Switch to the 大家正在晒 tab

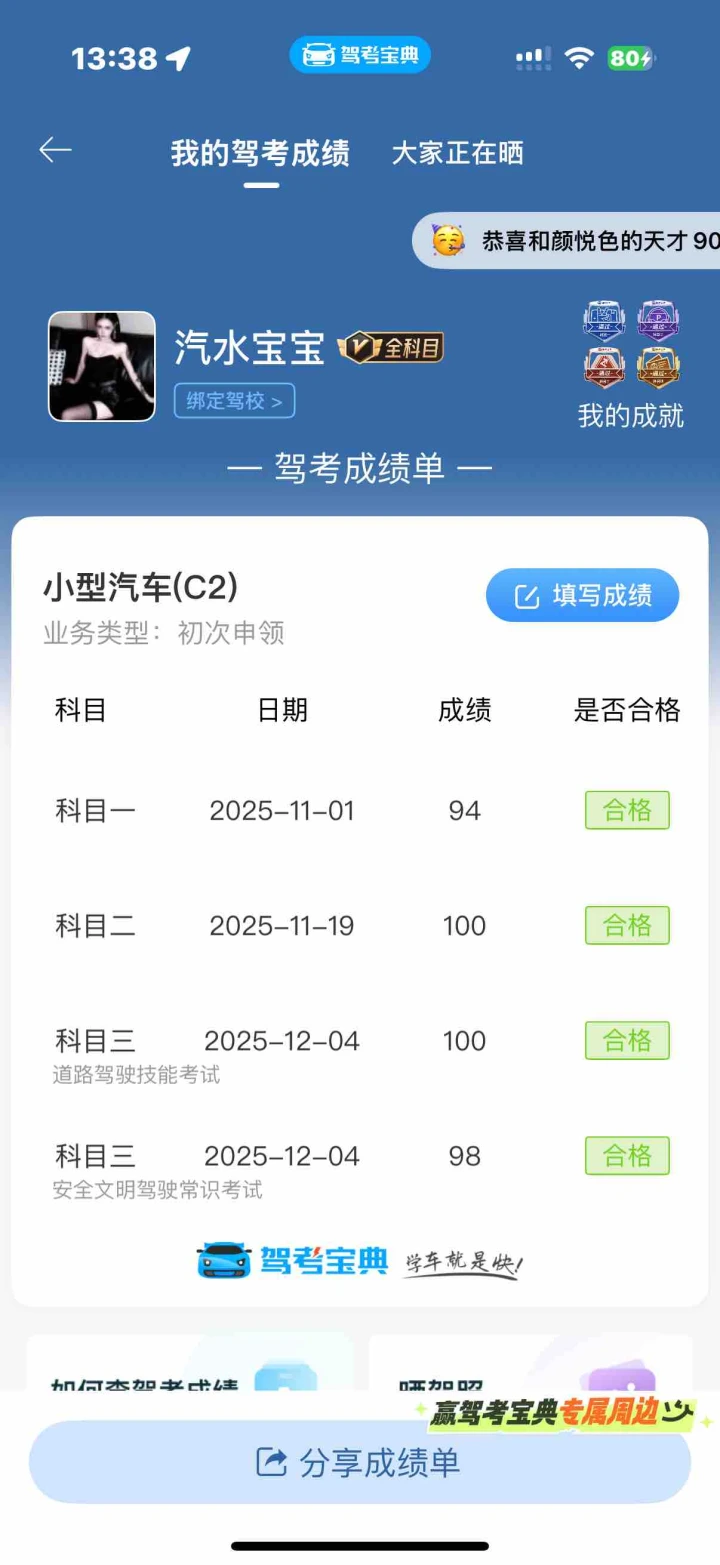[x=457, y=153]
